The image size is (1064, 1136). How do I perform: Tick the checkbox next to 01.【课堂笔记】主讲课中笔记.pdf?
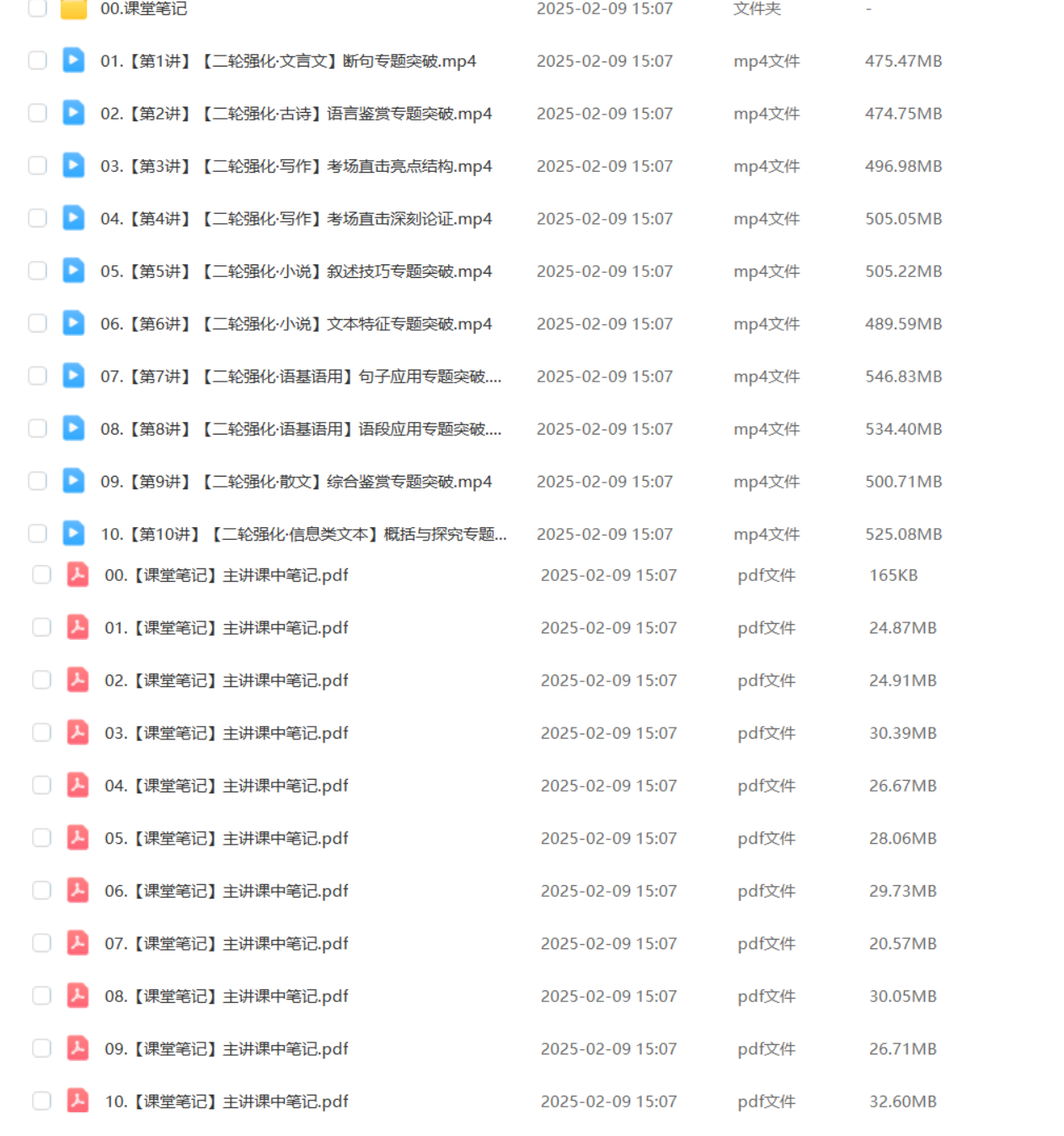tap(41, 628)
